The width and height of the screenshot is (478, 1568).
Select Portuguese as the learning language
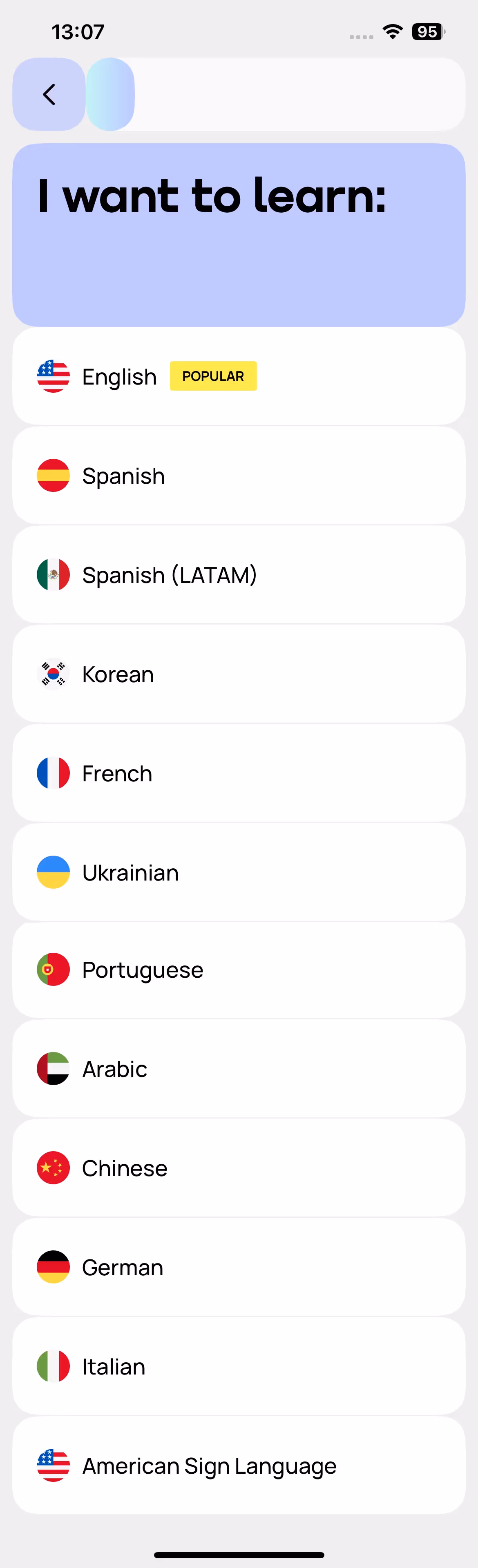pos(239,970)
